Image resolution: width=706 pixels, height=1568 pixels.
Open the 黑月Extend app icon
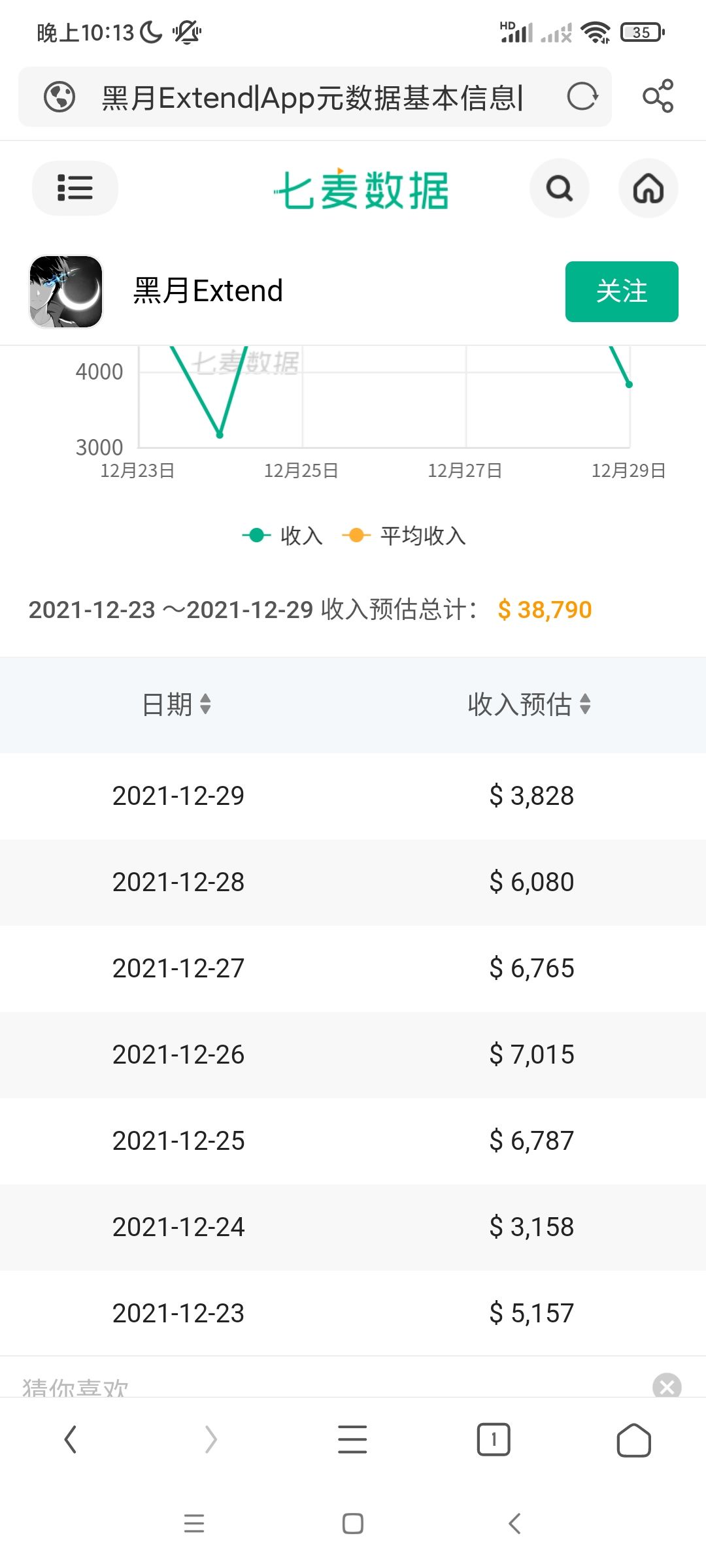coord(66,291)
